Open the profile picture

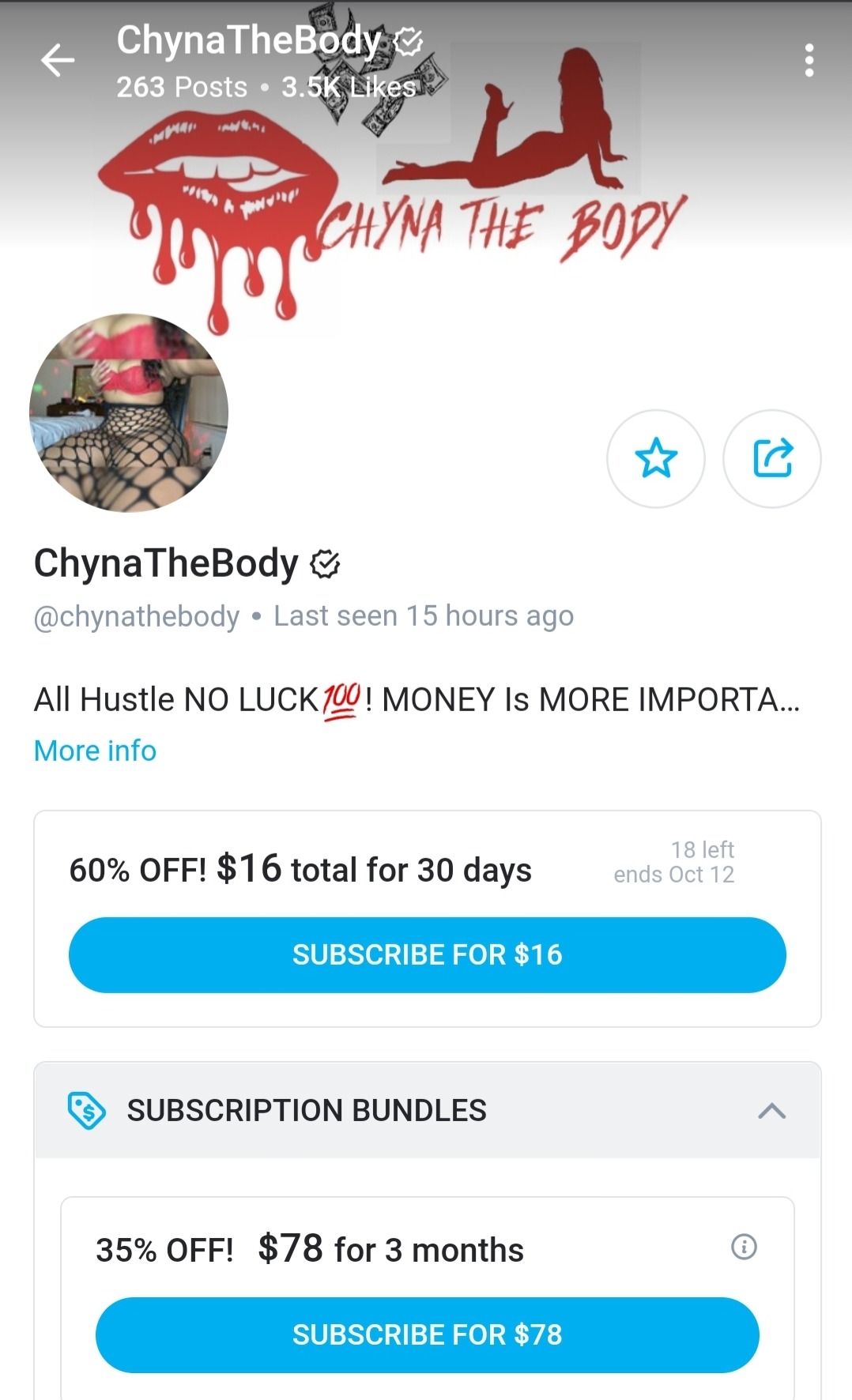pyautogui.click(x=129, y=413)
